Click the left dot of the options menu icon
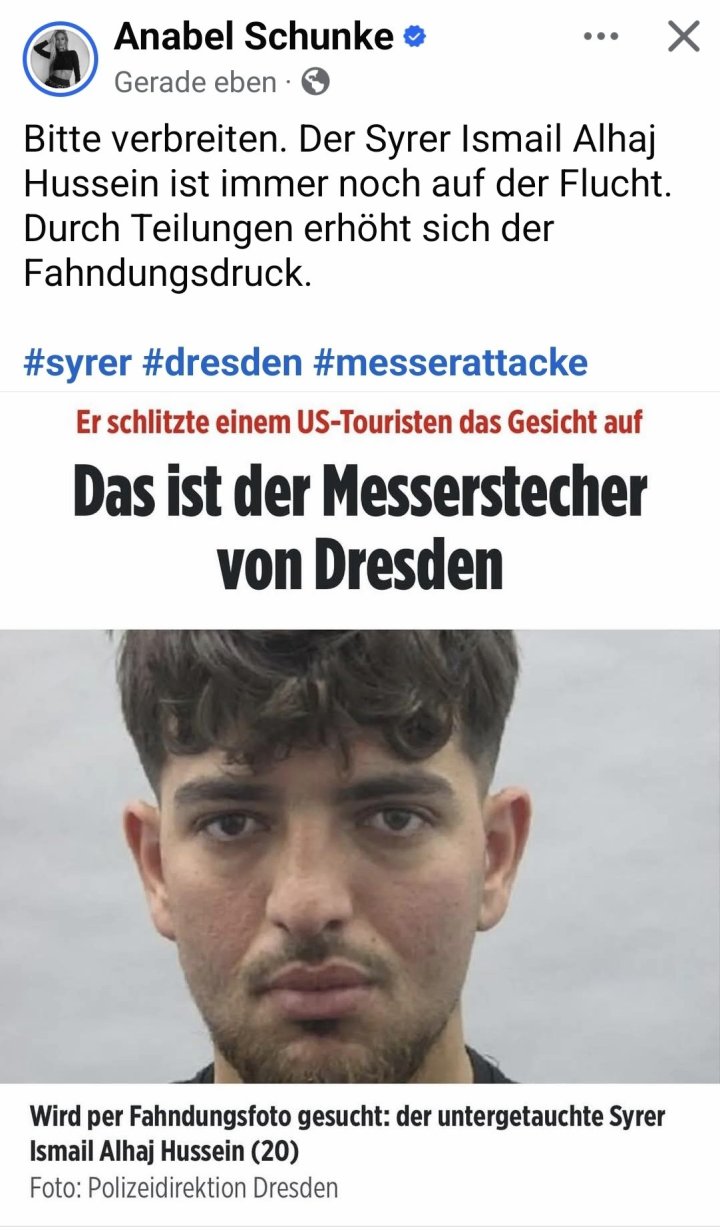This screenshot has width=720, height=1231. click(x=588, y=35)
